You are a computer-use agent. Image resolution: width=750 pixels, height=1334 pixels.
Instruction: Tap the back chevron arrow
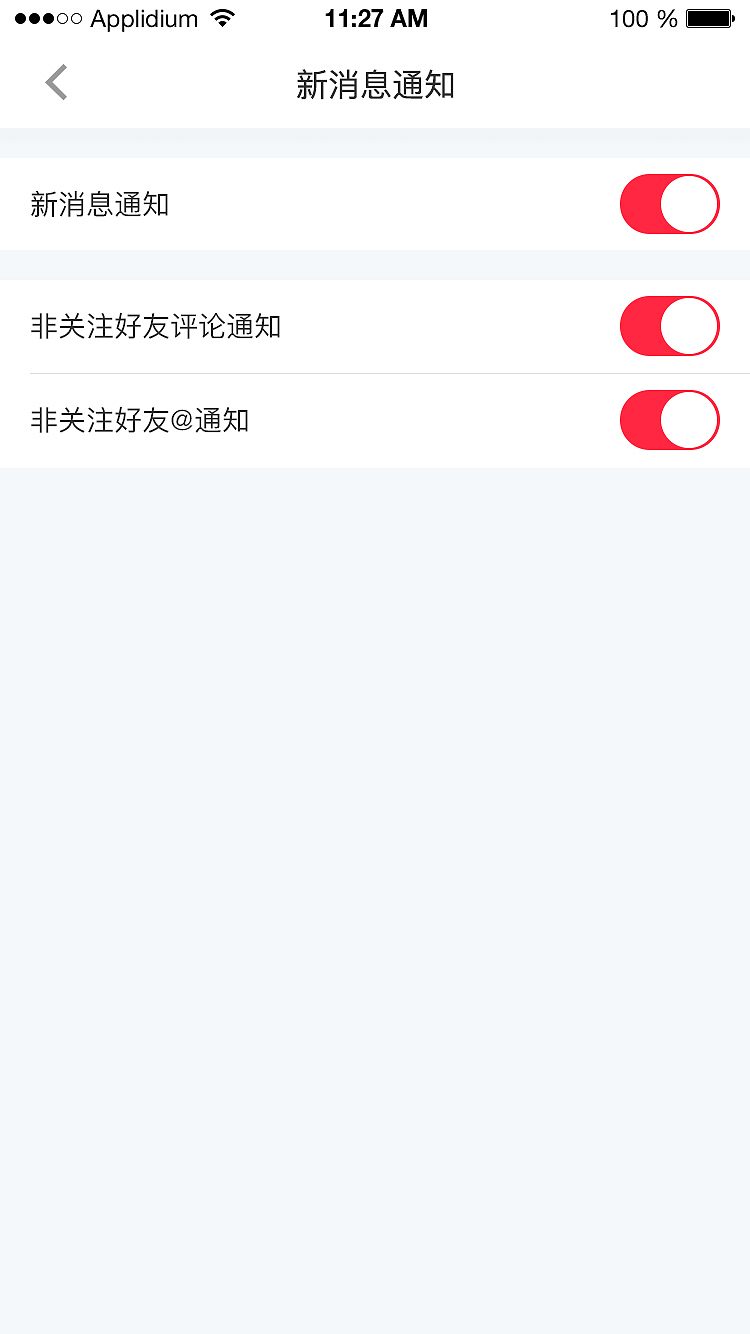click(x=55, y=83)
